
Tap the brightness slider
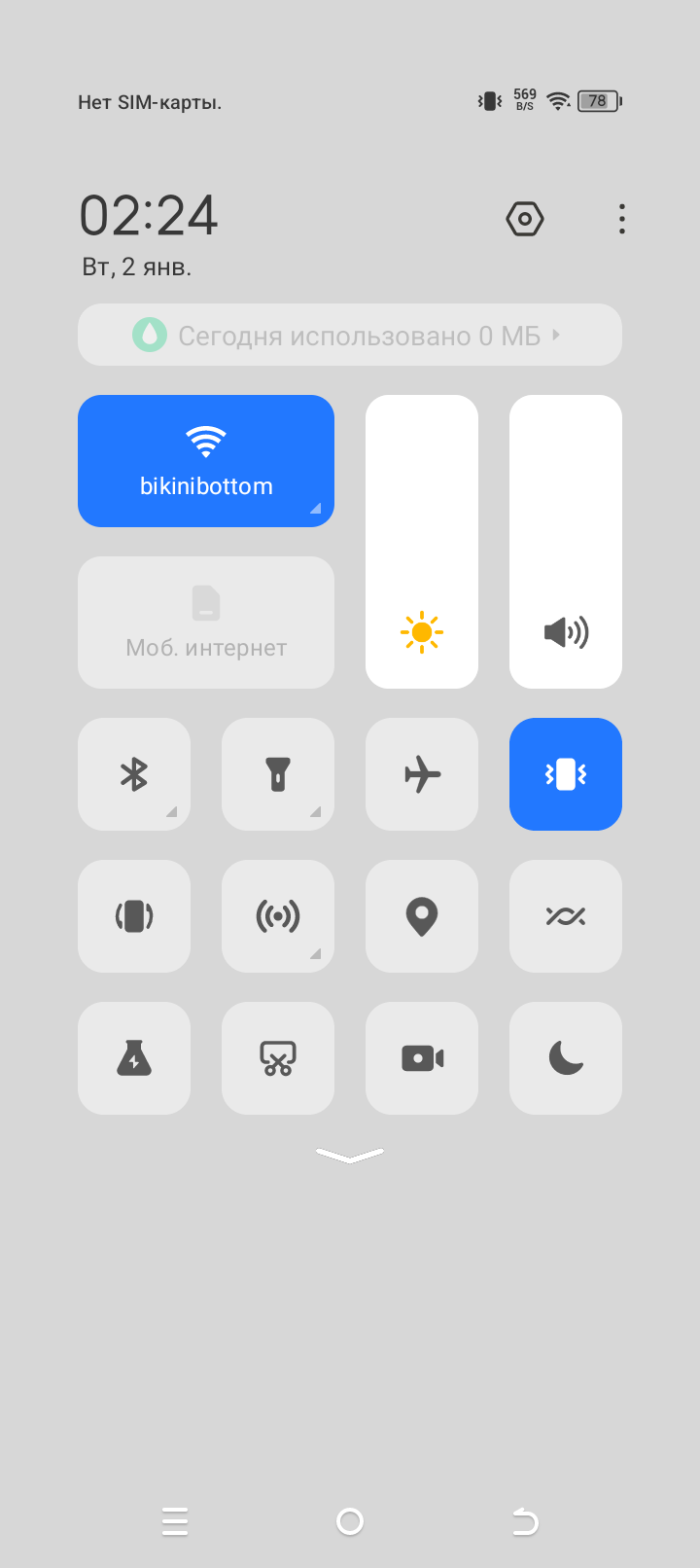click(x=422, y=542)
